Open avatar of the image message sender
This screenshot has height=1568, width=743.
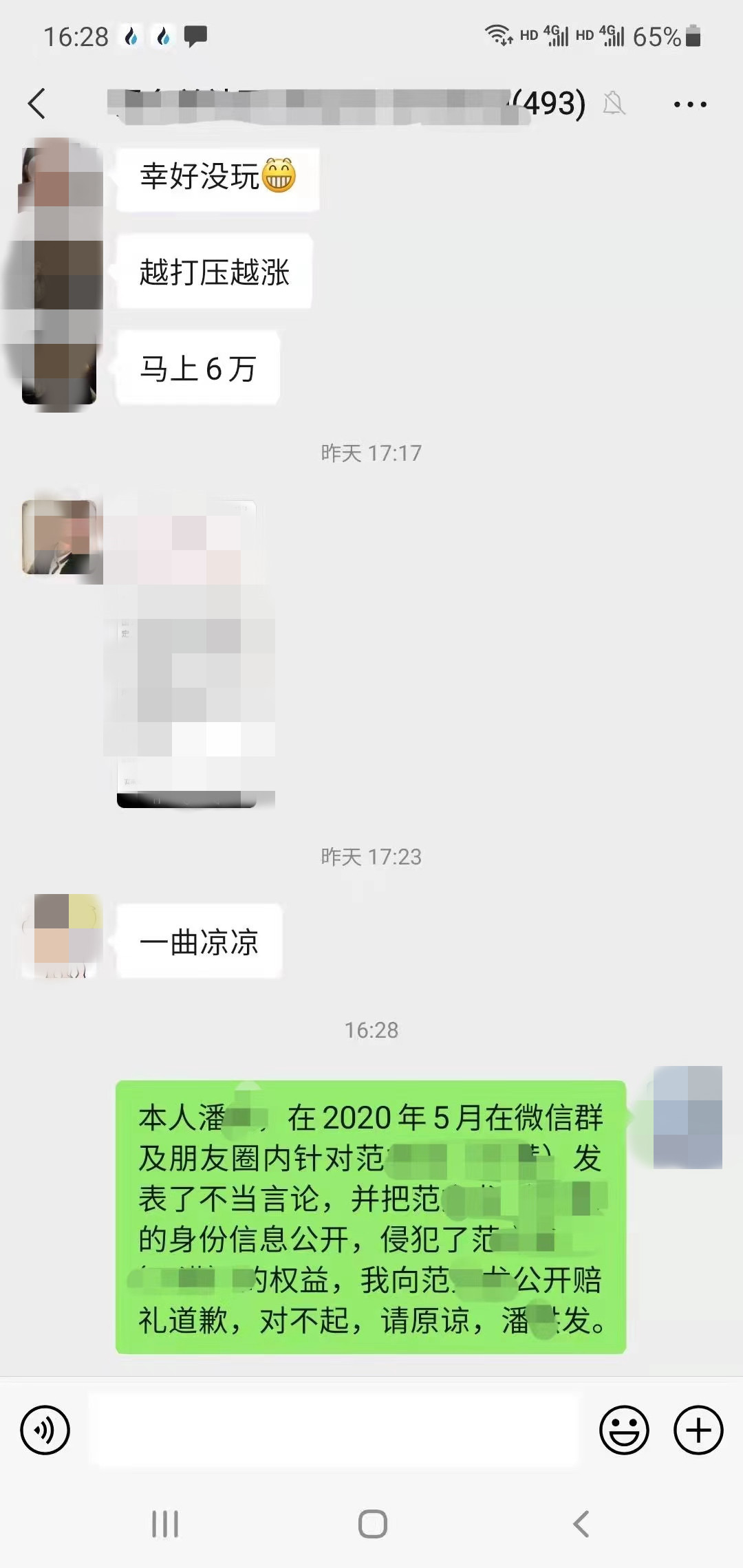[59, 538]
